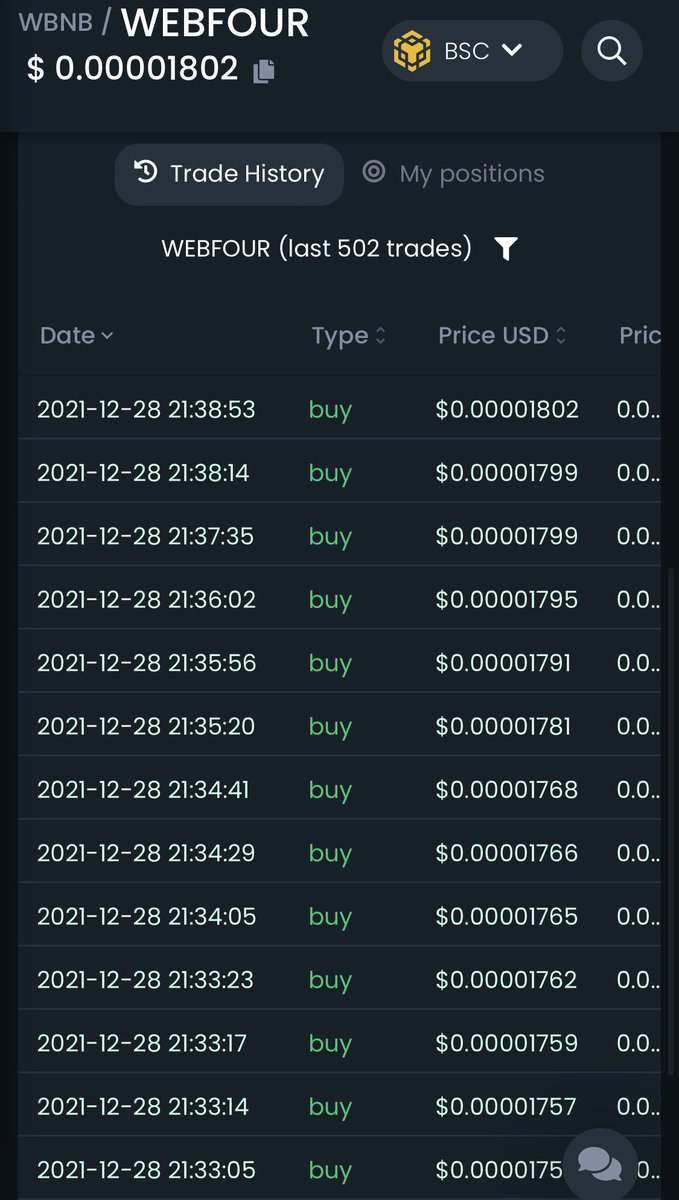The image size is (679, 1200).
Task: Open the chat support bubble
Action: pyautogui.click(x=600, y=1163)
